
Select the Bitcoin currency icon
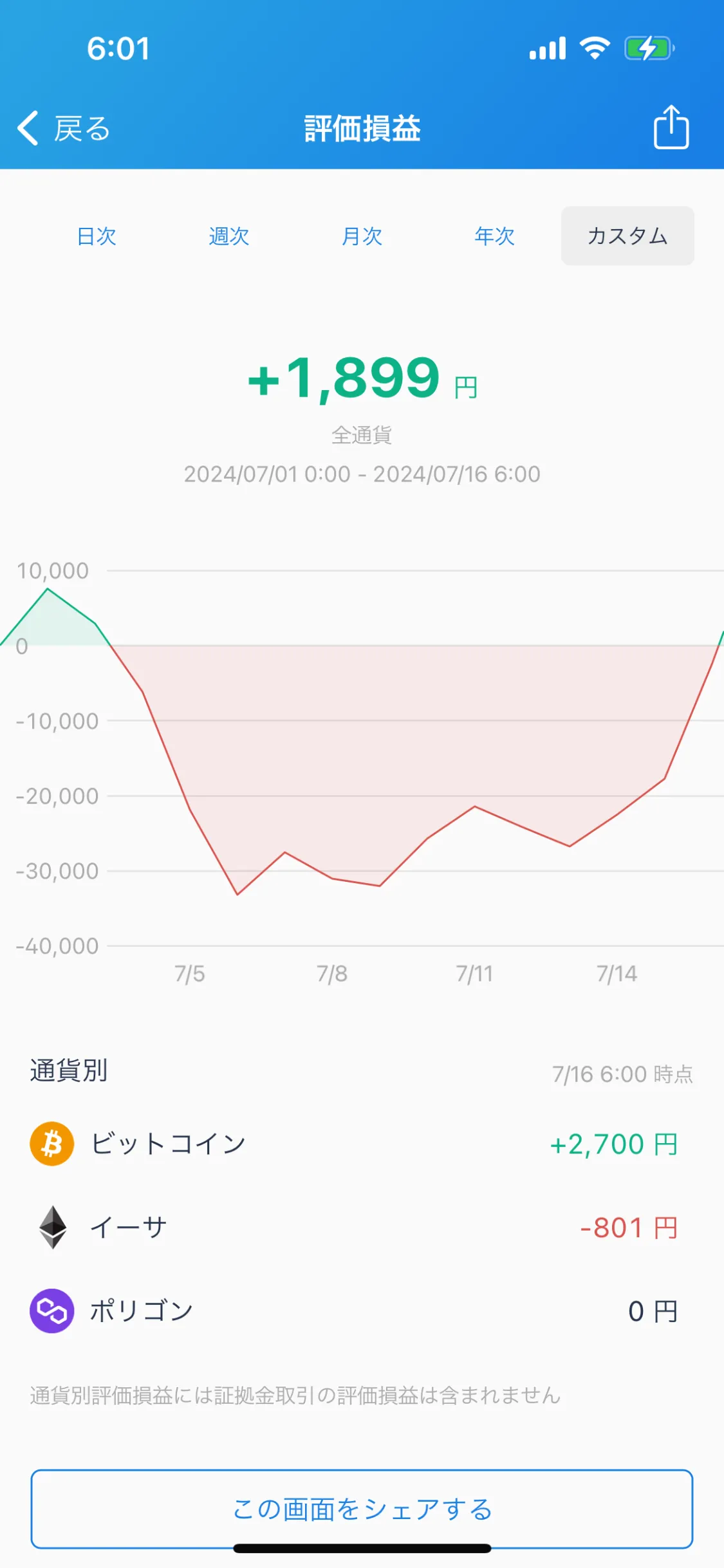(x=51, y=1143)
